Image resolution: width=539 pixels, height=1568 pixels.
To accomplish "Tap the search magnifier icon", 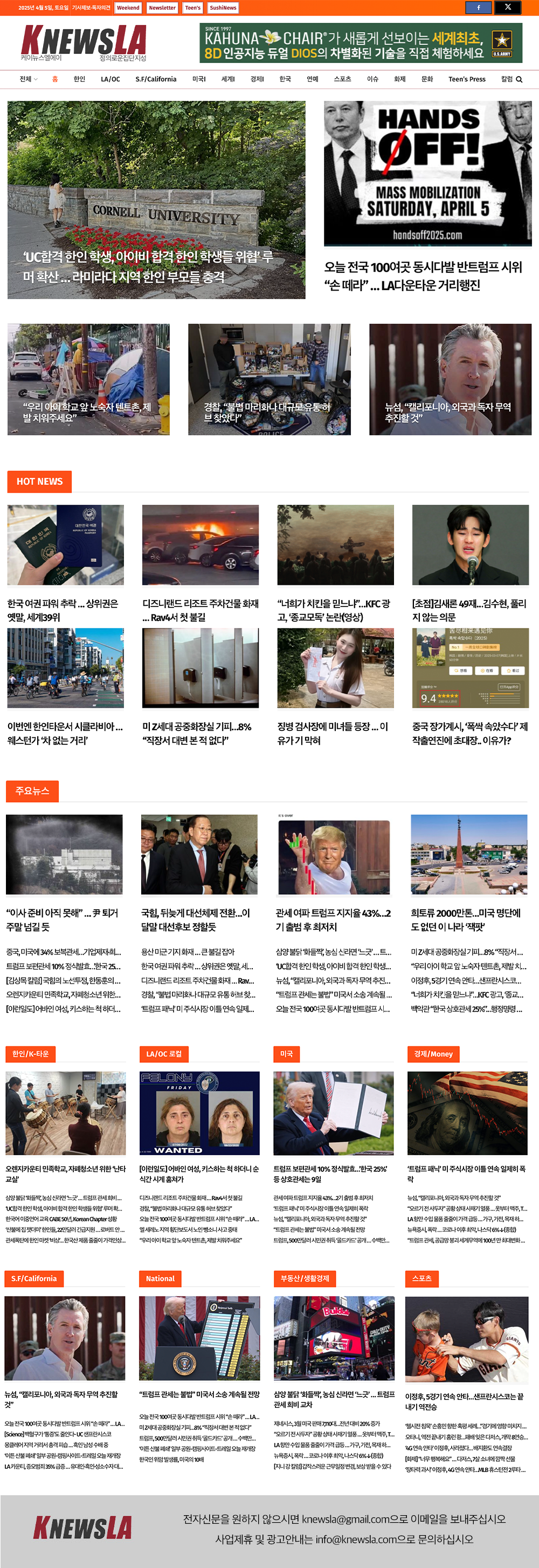I will pos(519,79).
